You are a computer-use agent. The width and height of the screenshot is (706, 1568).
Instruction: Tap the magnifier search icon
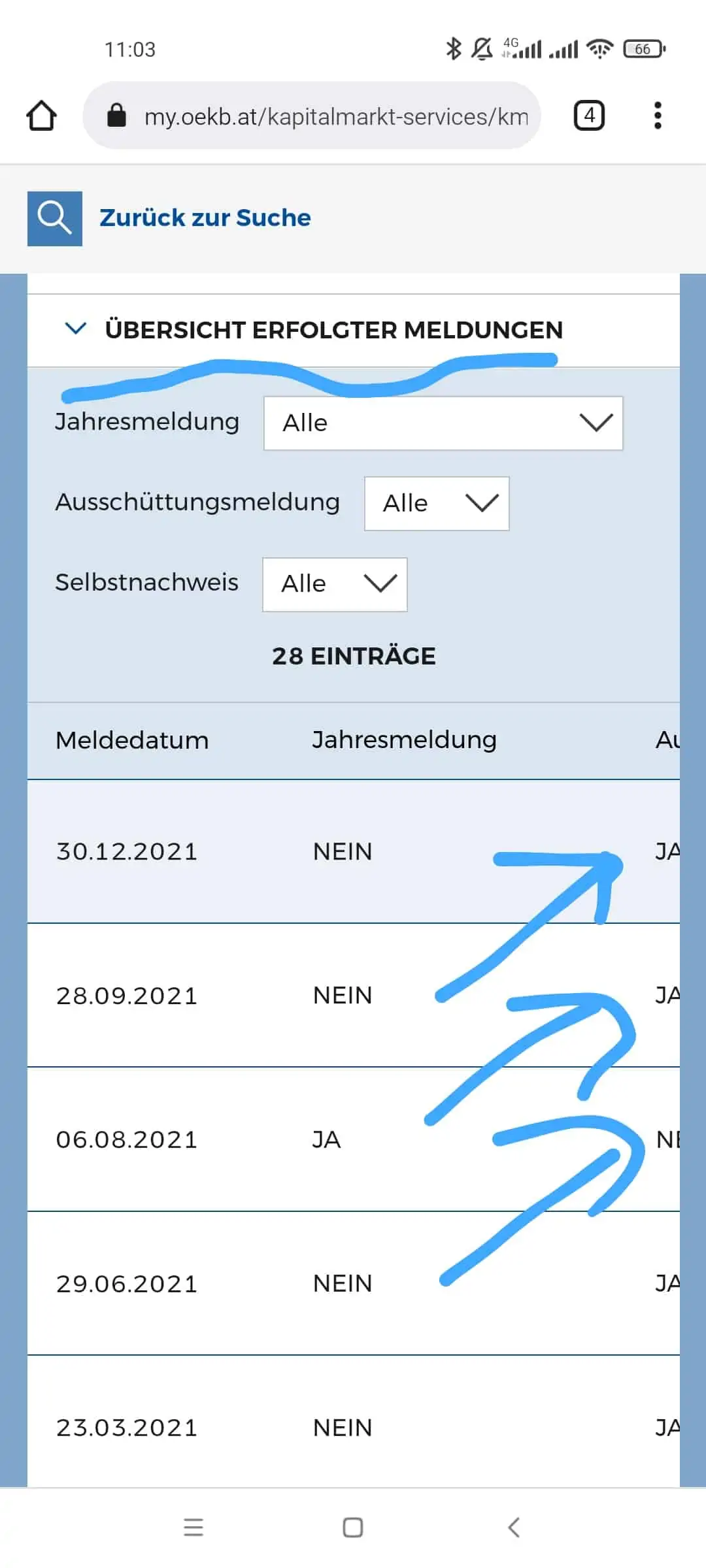tap(55, 218)
